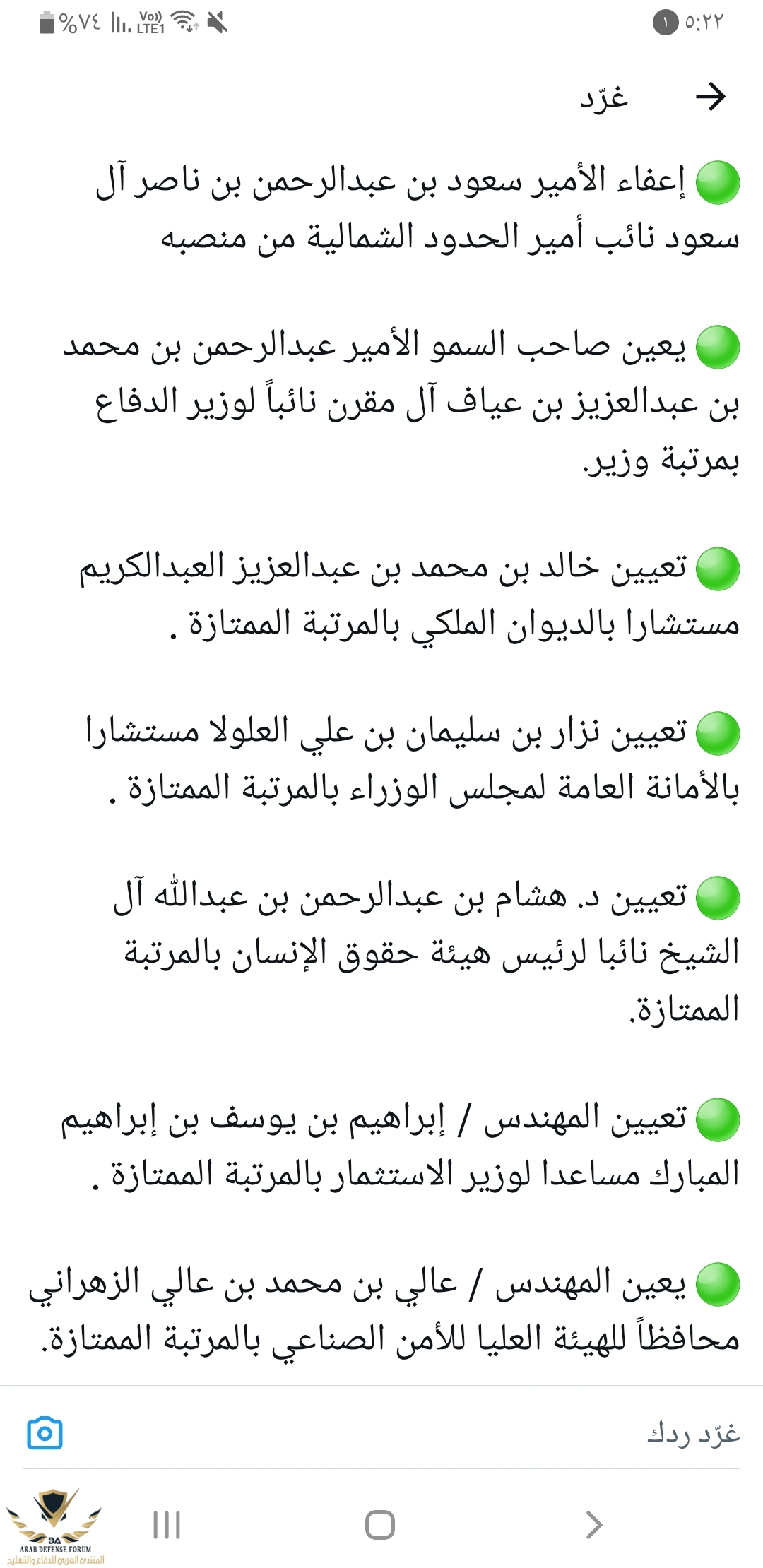Go back using the top arrow
Screen dimensions: 763x1568
[x=710, y=97]
